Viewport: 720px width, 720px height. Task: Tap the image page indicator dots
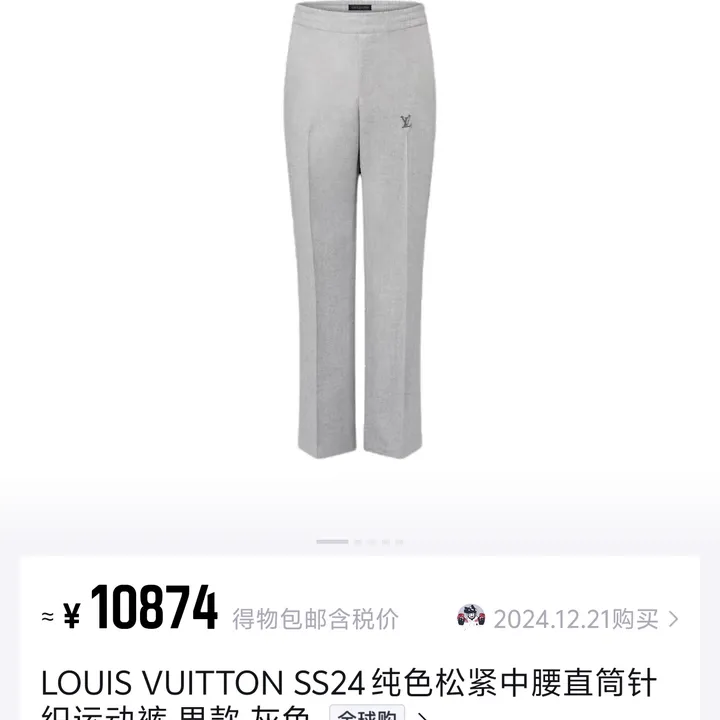pos(360,542)
